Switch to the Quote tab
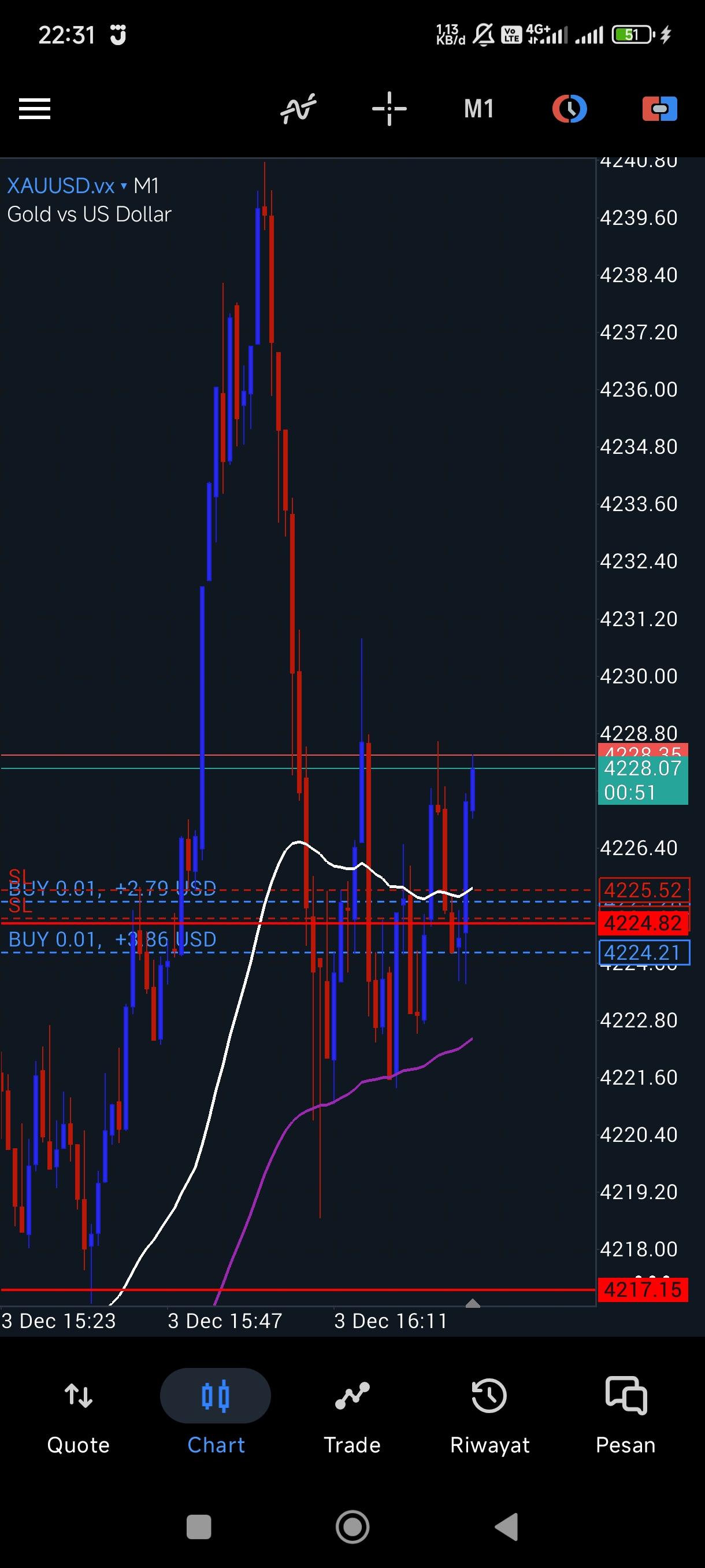 pos(79,1418)
